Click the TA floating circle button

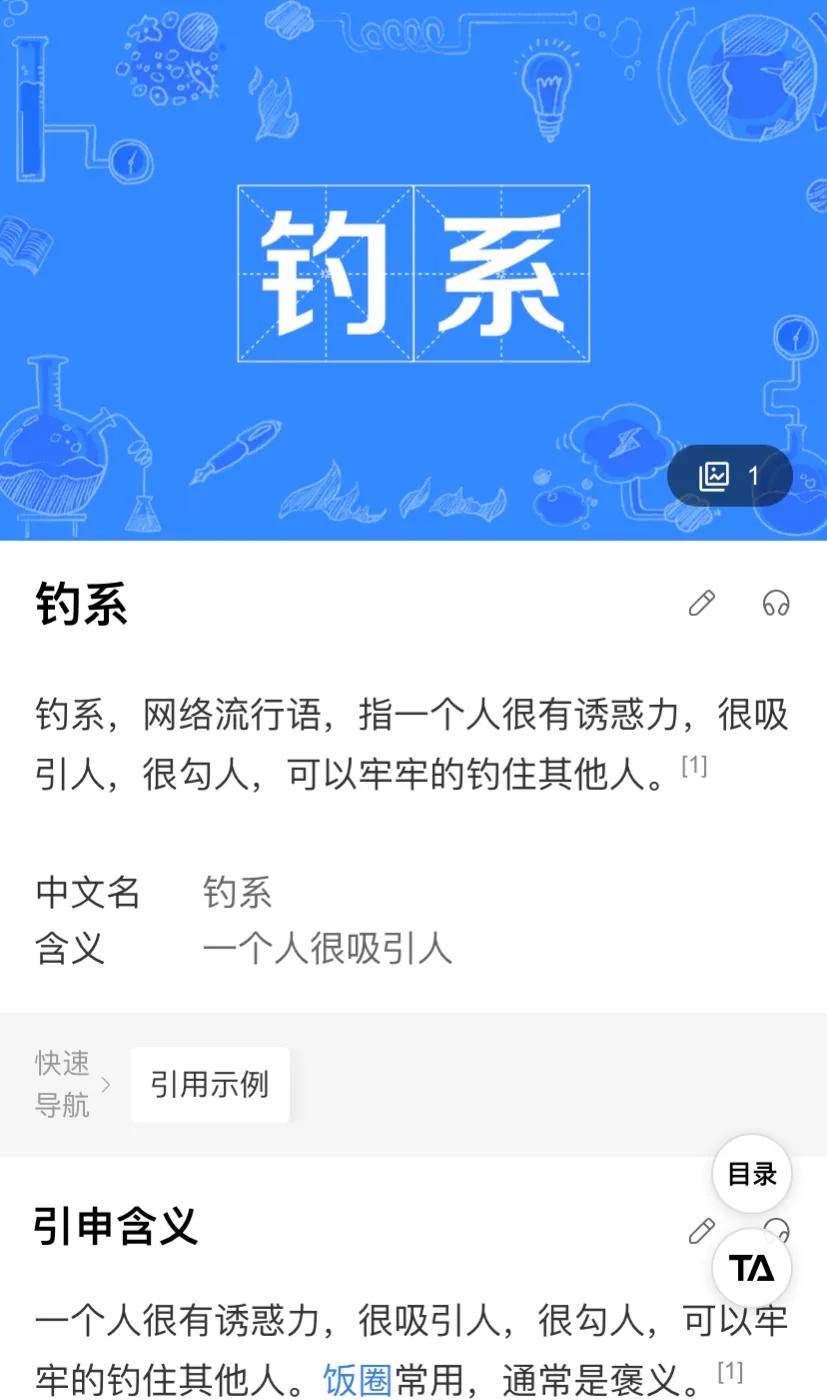tap(751, 1268)
